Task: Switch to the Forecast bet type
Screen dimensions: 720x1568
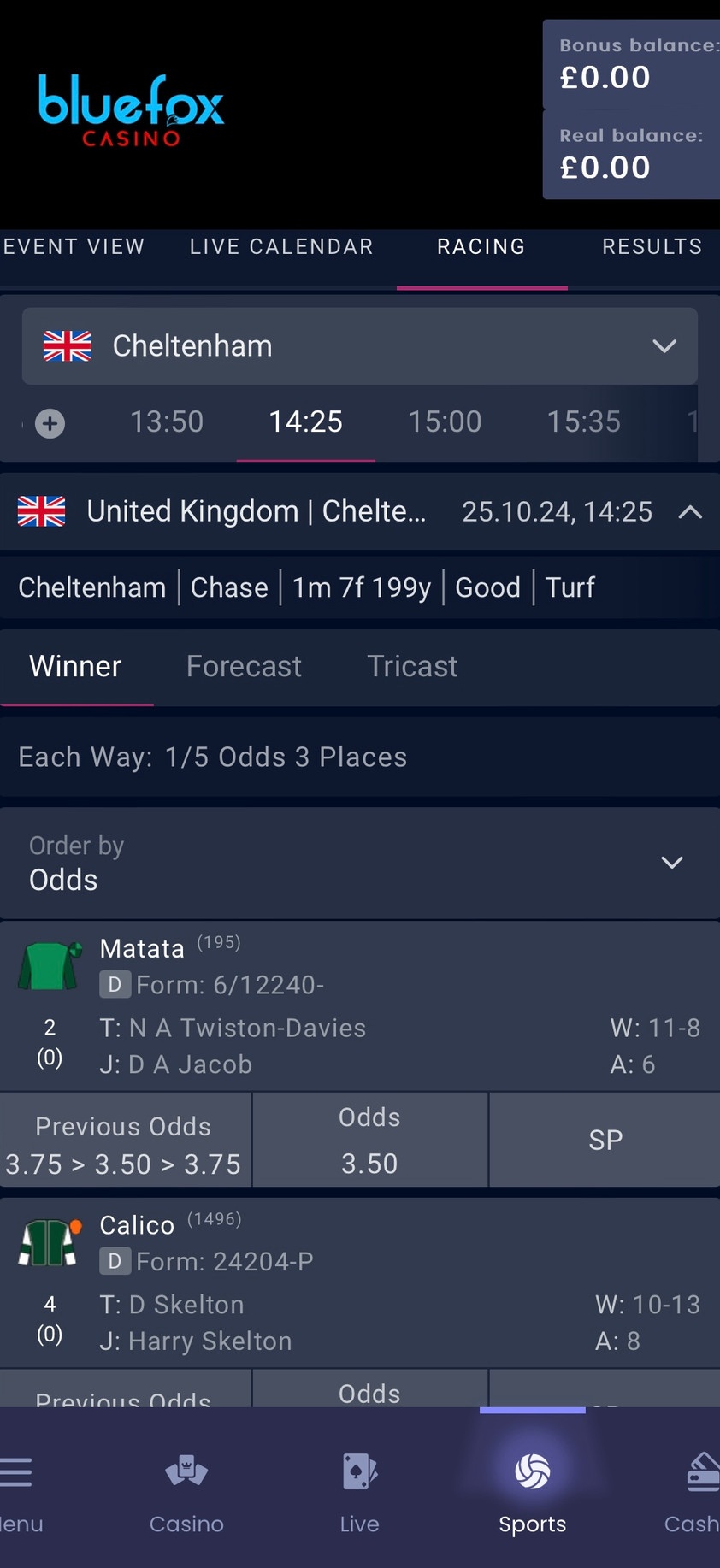Action: coord(244,667)
